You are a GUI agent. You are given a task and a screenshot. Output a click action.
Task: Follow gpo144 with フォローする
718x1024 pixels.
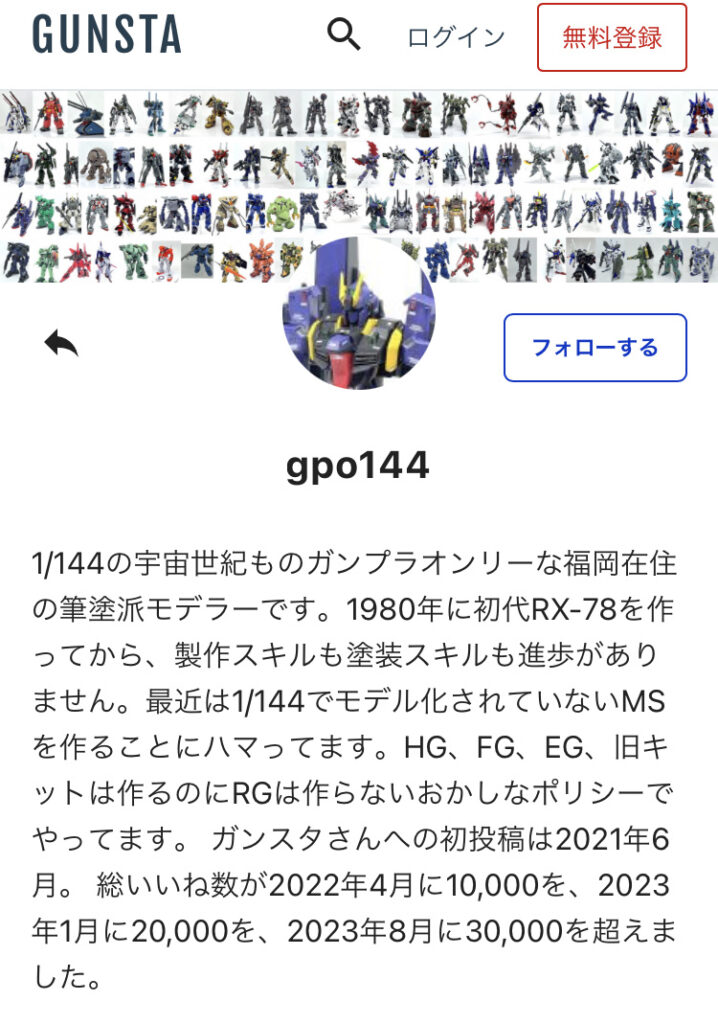point(595,348)
